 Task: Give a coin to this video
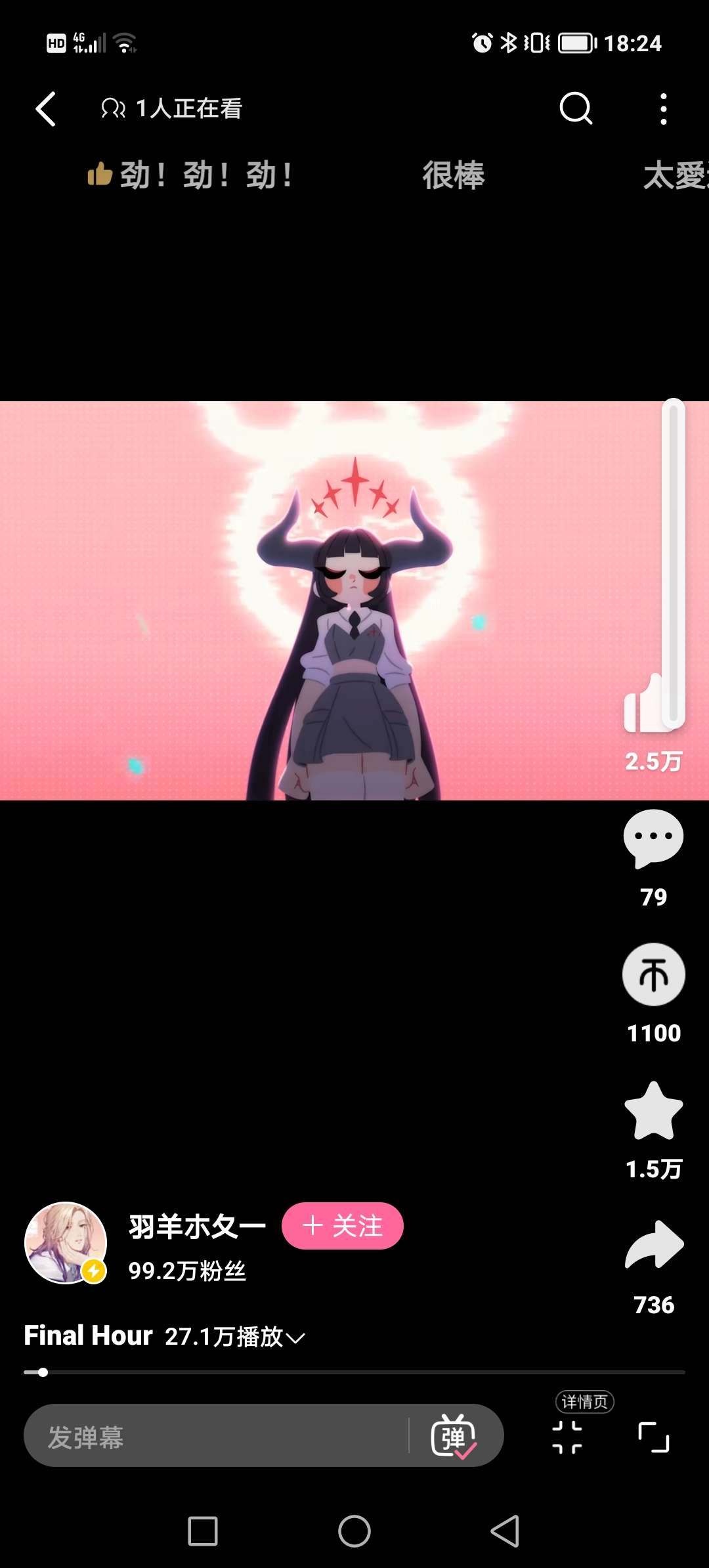tap(653, 974)
